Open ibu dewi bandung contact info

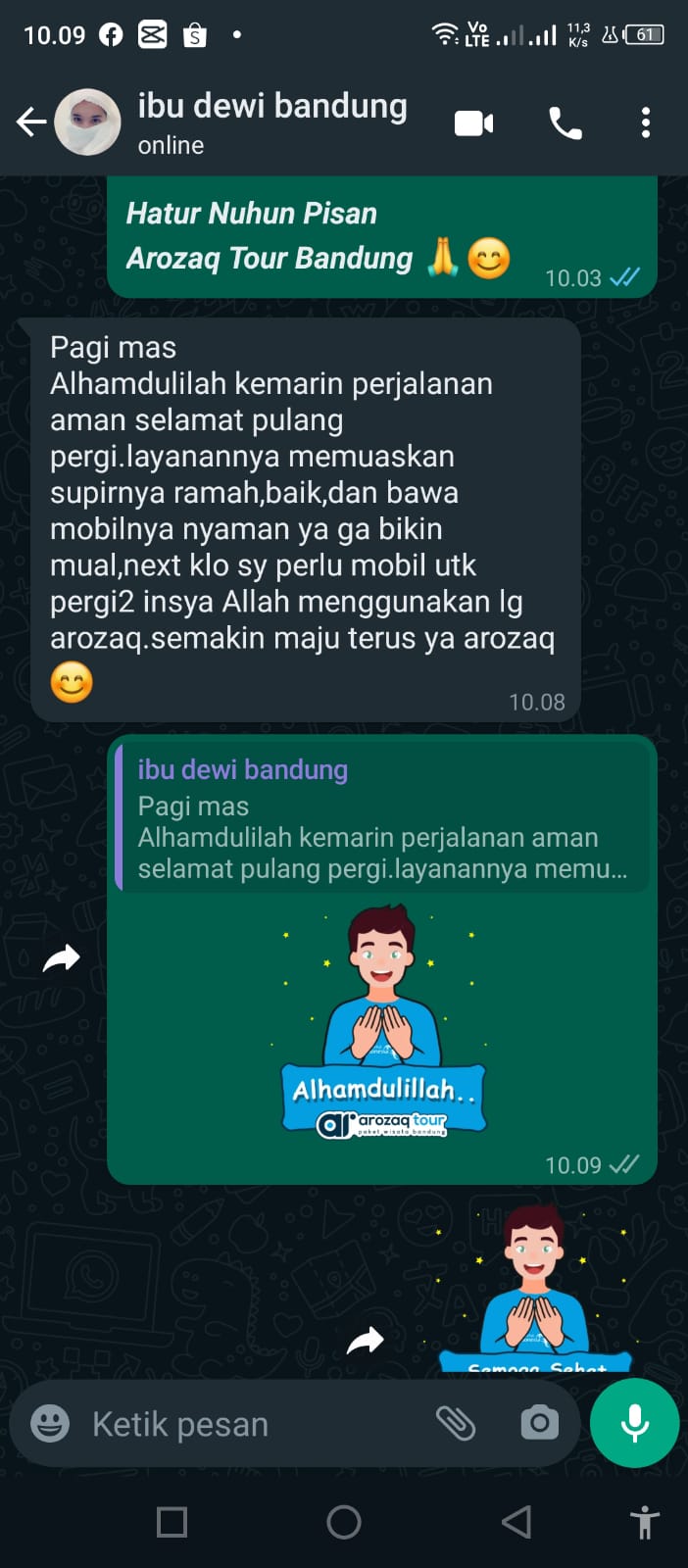click(271, 122)
